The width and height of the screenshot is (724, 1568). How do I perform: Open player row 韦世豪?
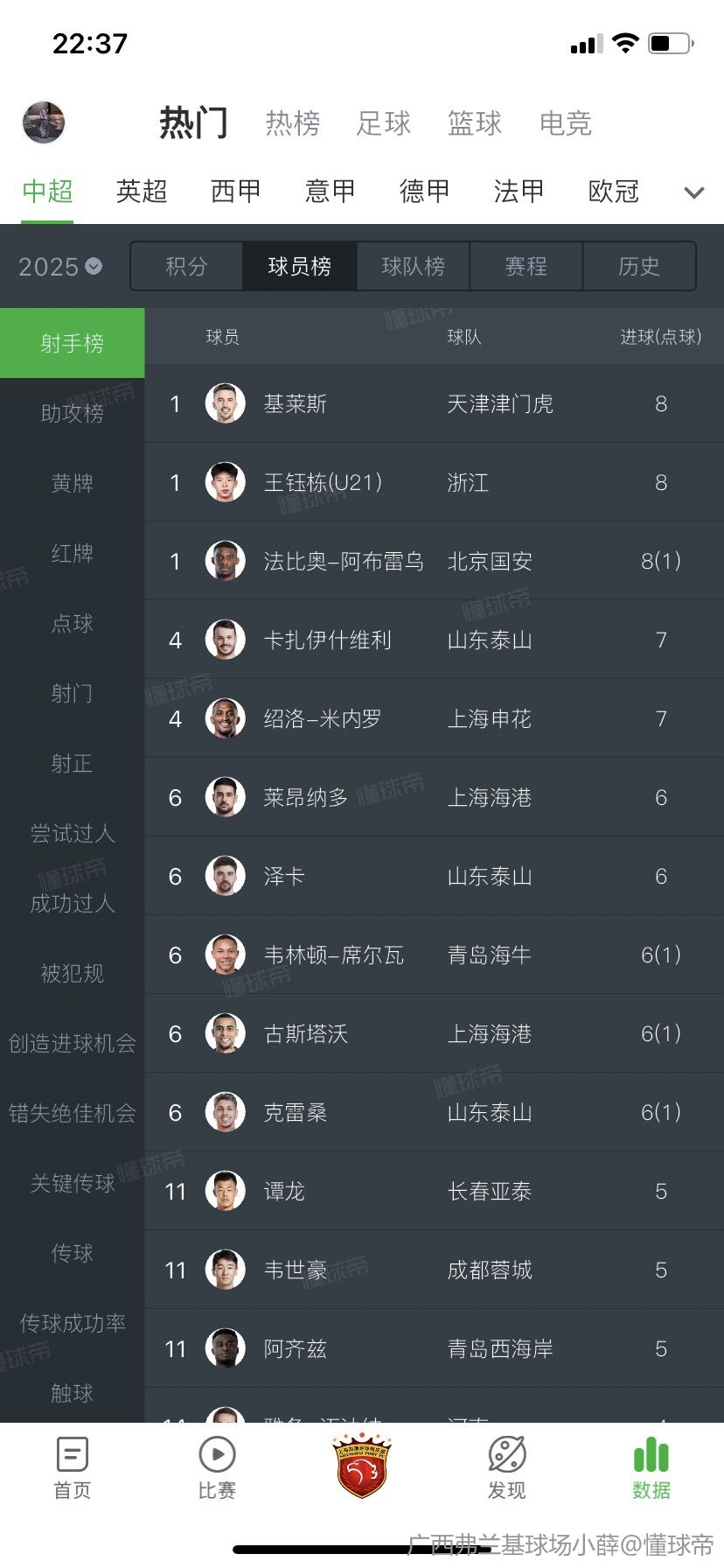click(434, 1270)
